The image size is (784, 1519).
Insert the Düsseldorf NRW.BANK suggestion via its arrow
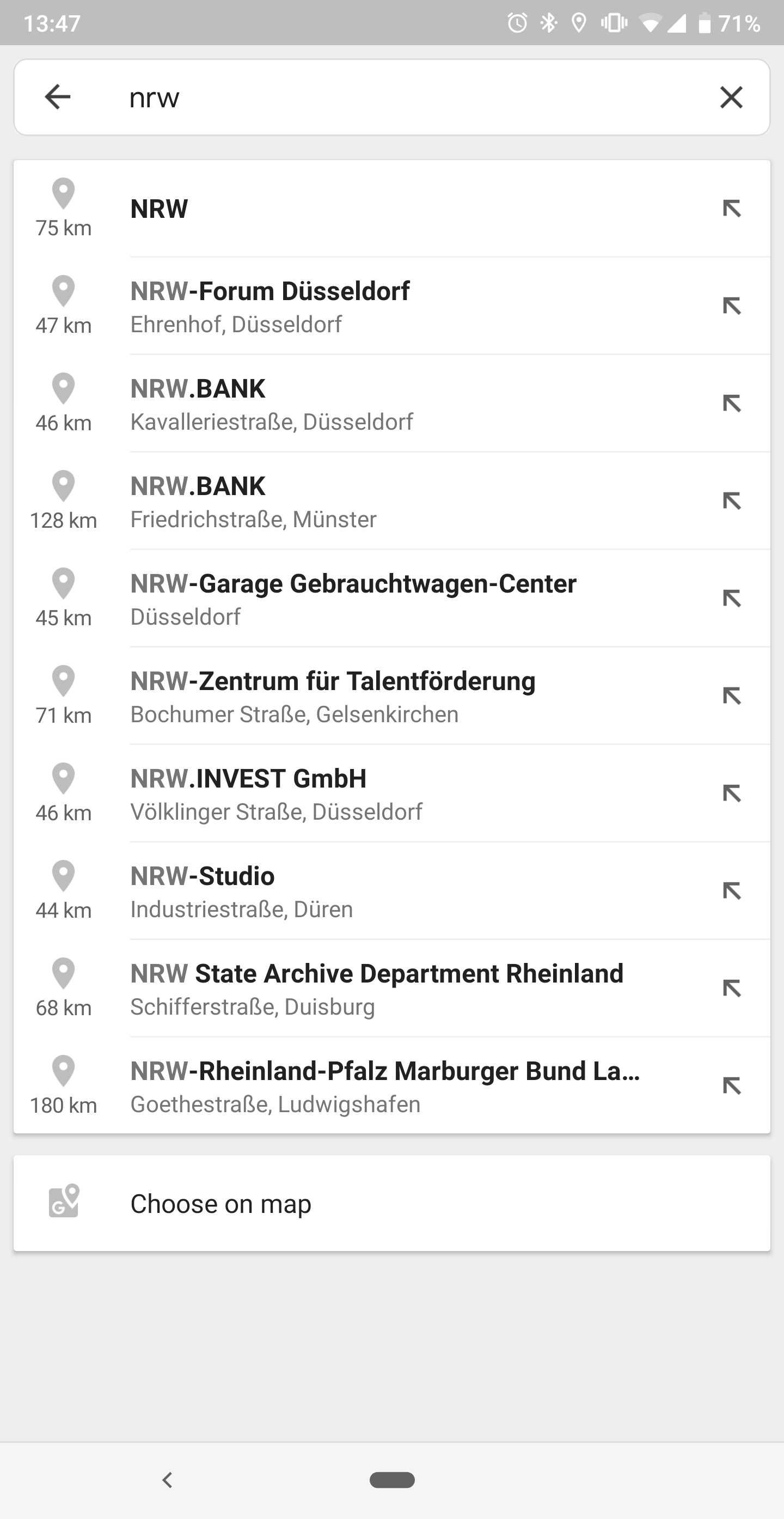pos(733,401)
